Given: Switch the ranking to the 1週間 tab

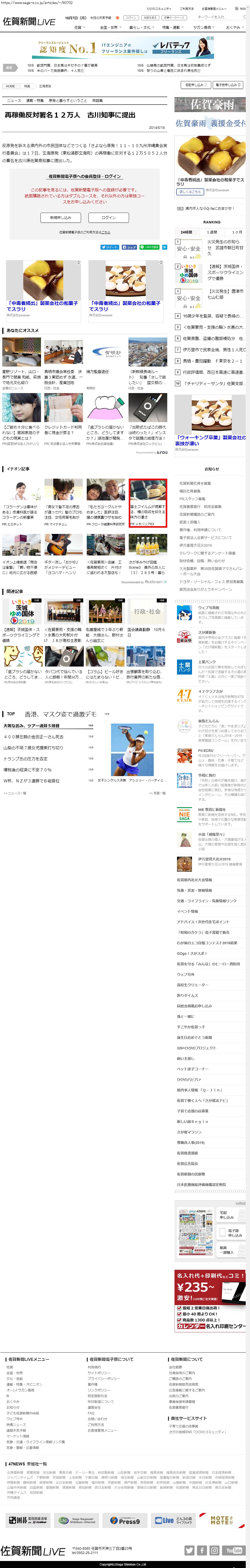Looking at the screenshot, I should pyautogui.click(x=212, y=232).
